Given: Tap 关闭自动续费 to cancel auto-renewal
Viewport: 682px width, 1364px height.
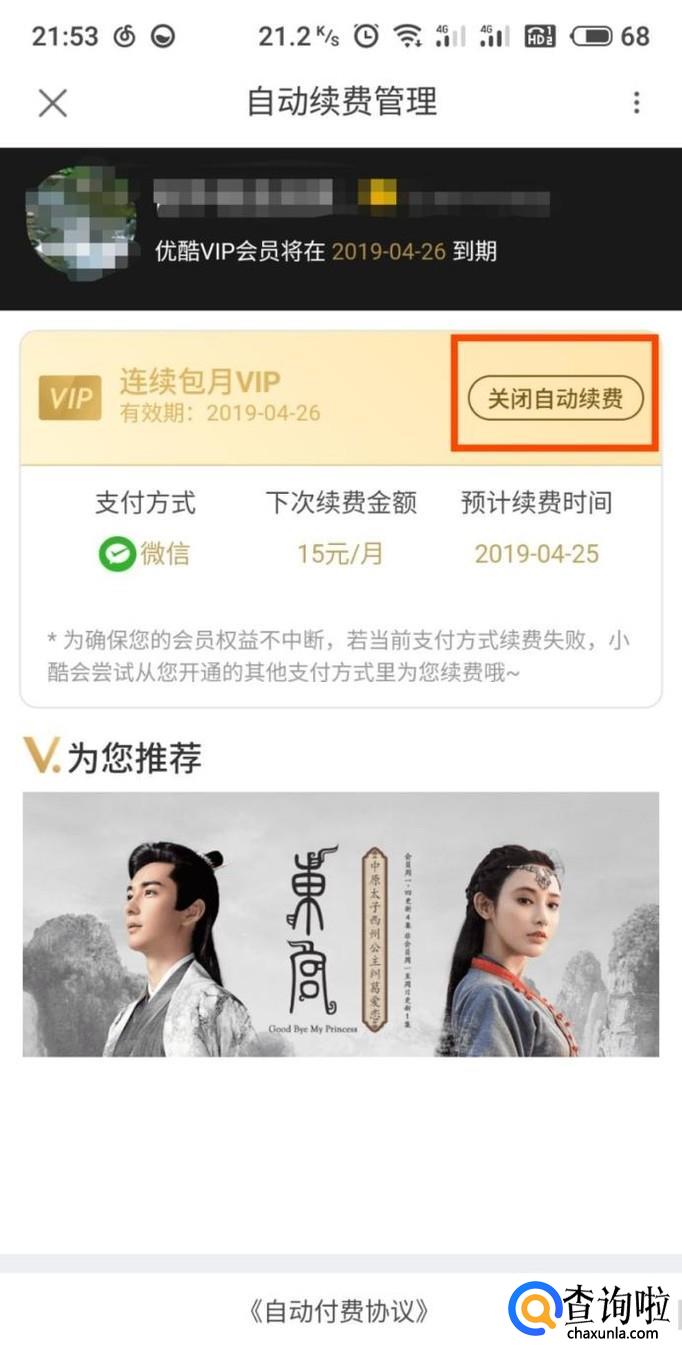Looking at the screenshot, I should (555, 399).
